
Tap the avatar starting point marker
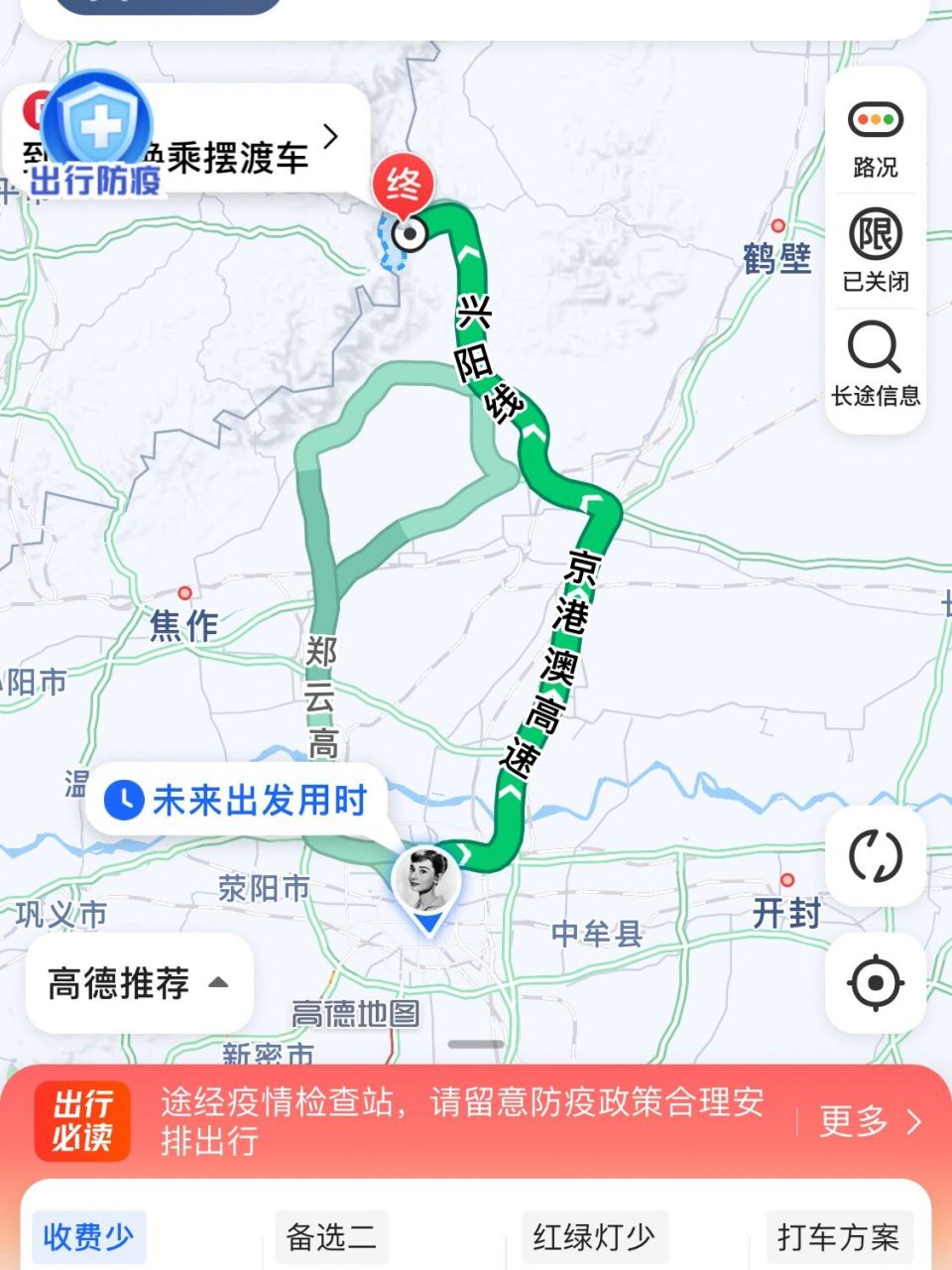tap(424, 883)
